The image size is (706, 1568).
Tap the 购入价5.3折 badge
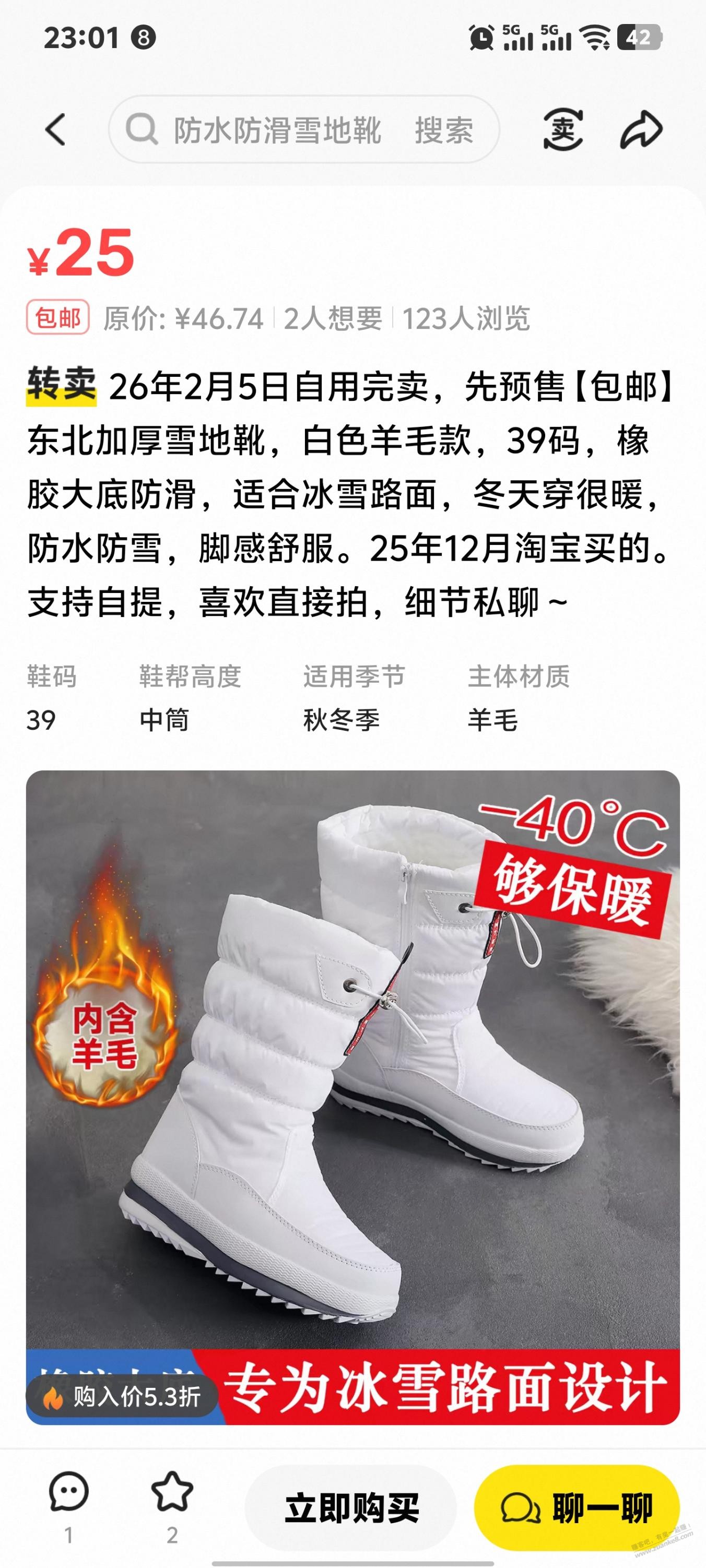pos(122,1397)
